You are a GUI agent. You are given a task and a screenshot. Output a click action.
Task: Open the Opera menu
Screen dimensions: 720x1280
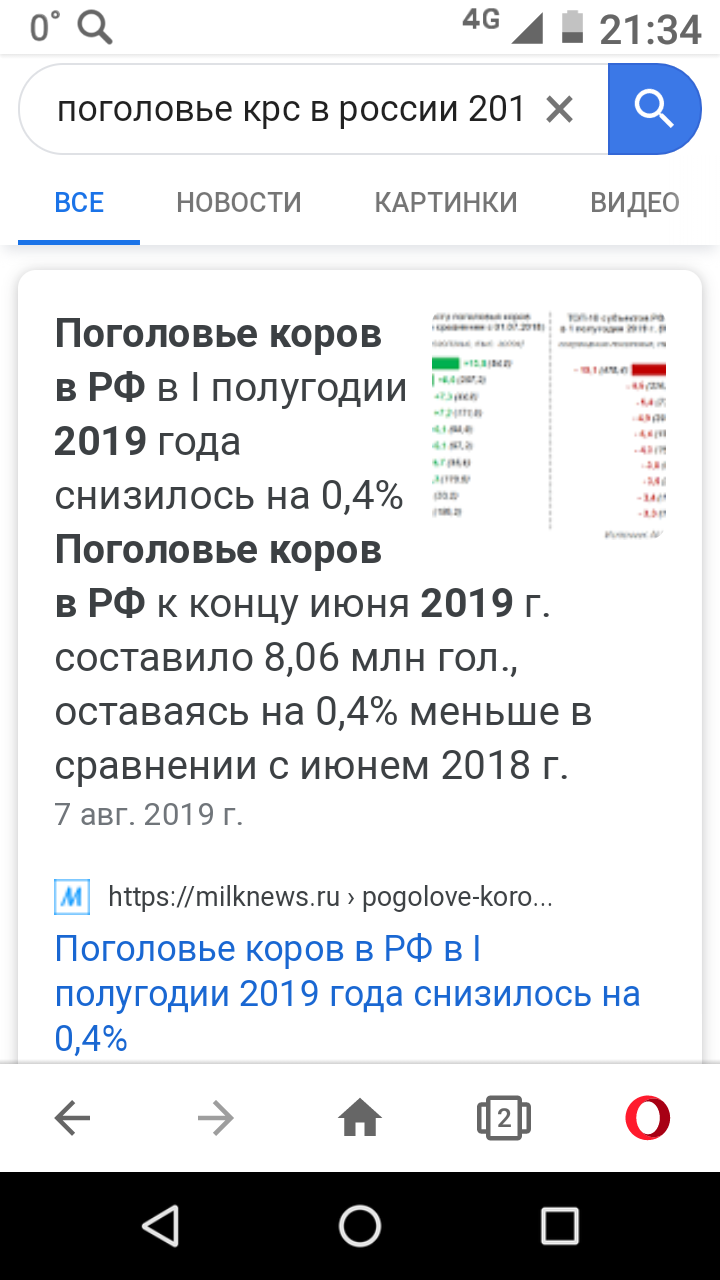click(648, 1118)
